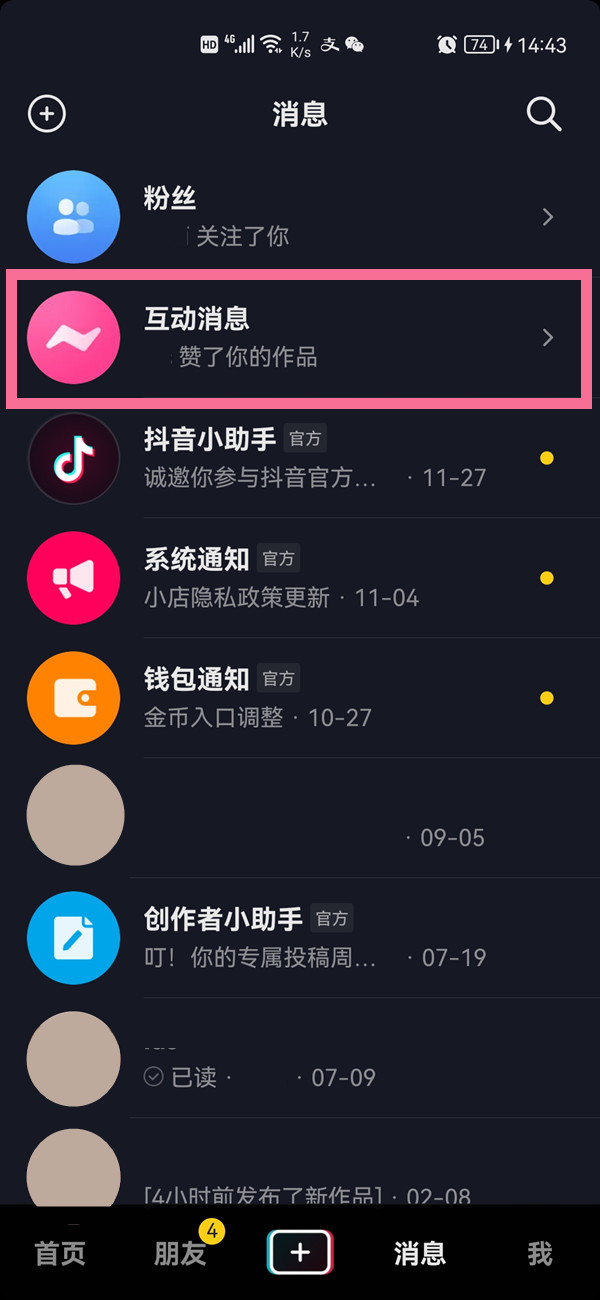Create a new video with the plus button
Viewport: 600px width, 1300px height.
tap(300, 1252)
